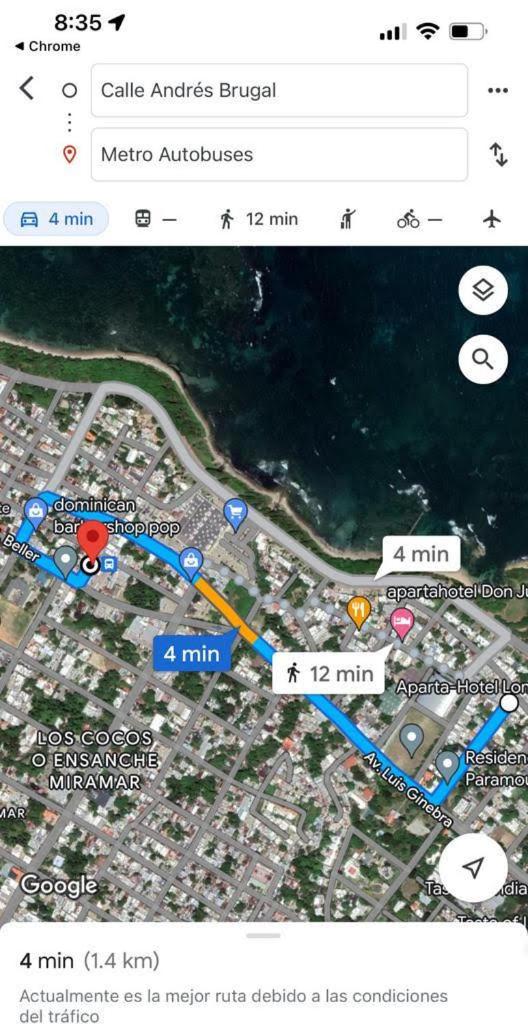Viewport: 528px width, 1024px height.
Task: Return to Chrome via the back link
Action: click(47, 46)
